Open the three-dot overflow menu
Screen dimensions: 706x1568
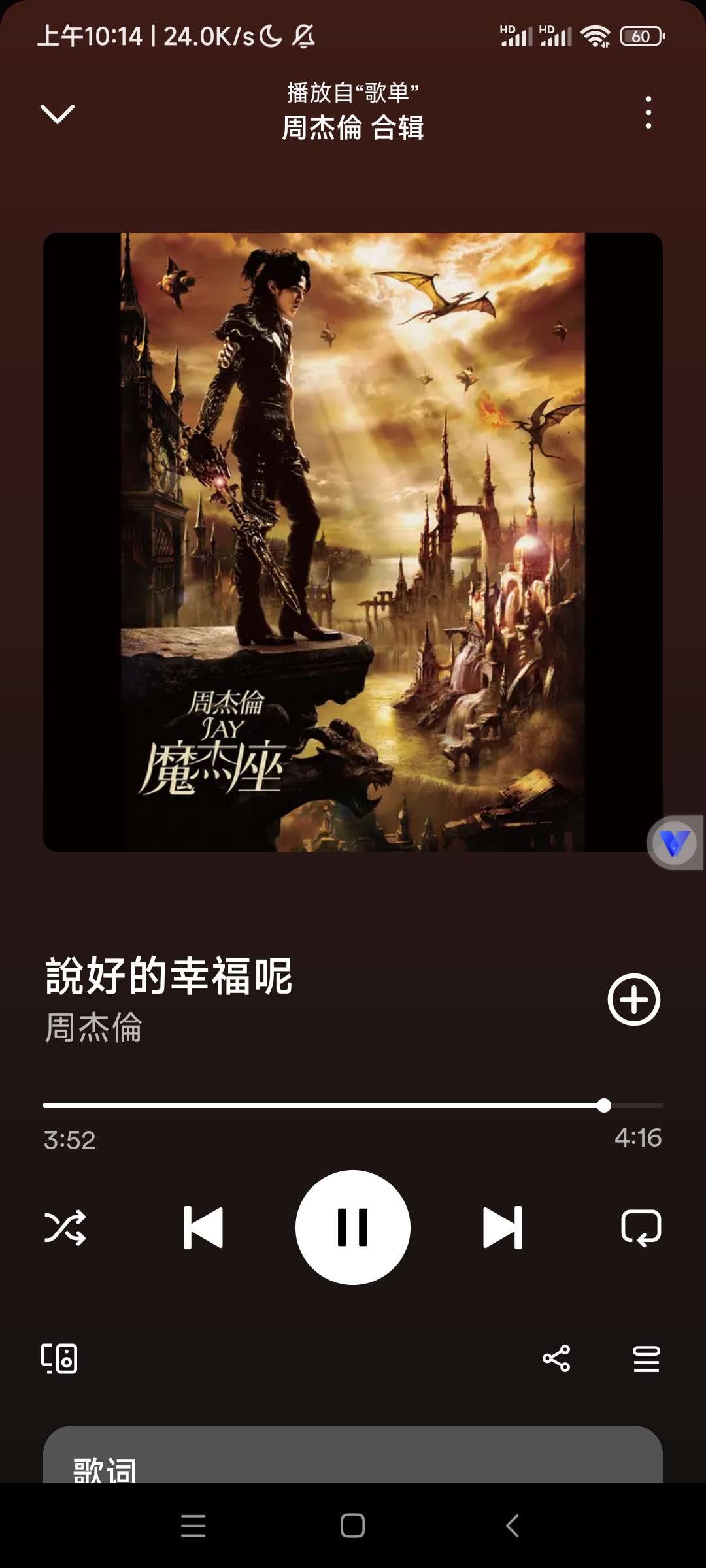[648, 112]
